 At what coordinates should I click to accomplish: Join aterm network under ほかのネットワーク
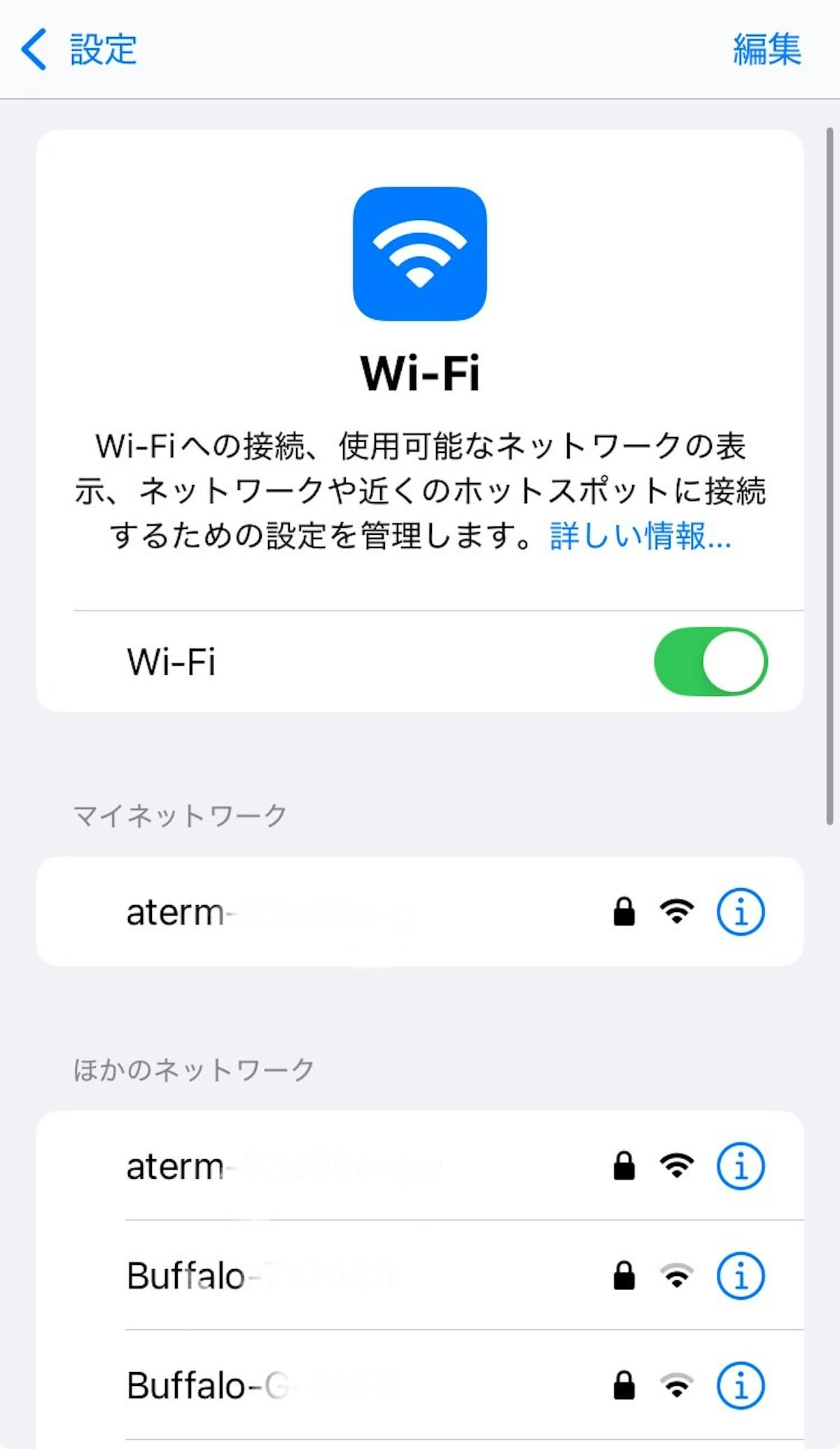(280, 1166)
